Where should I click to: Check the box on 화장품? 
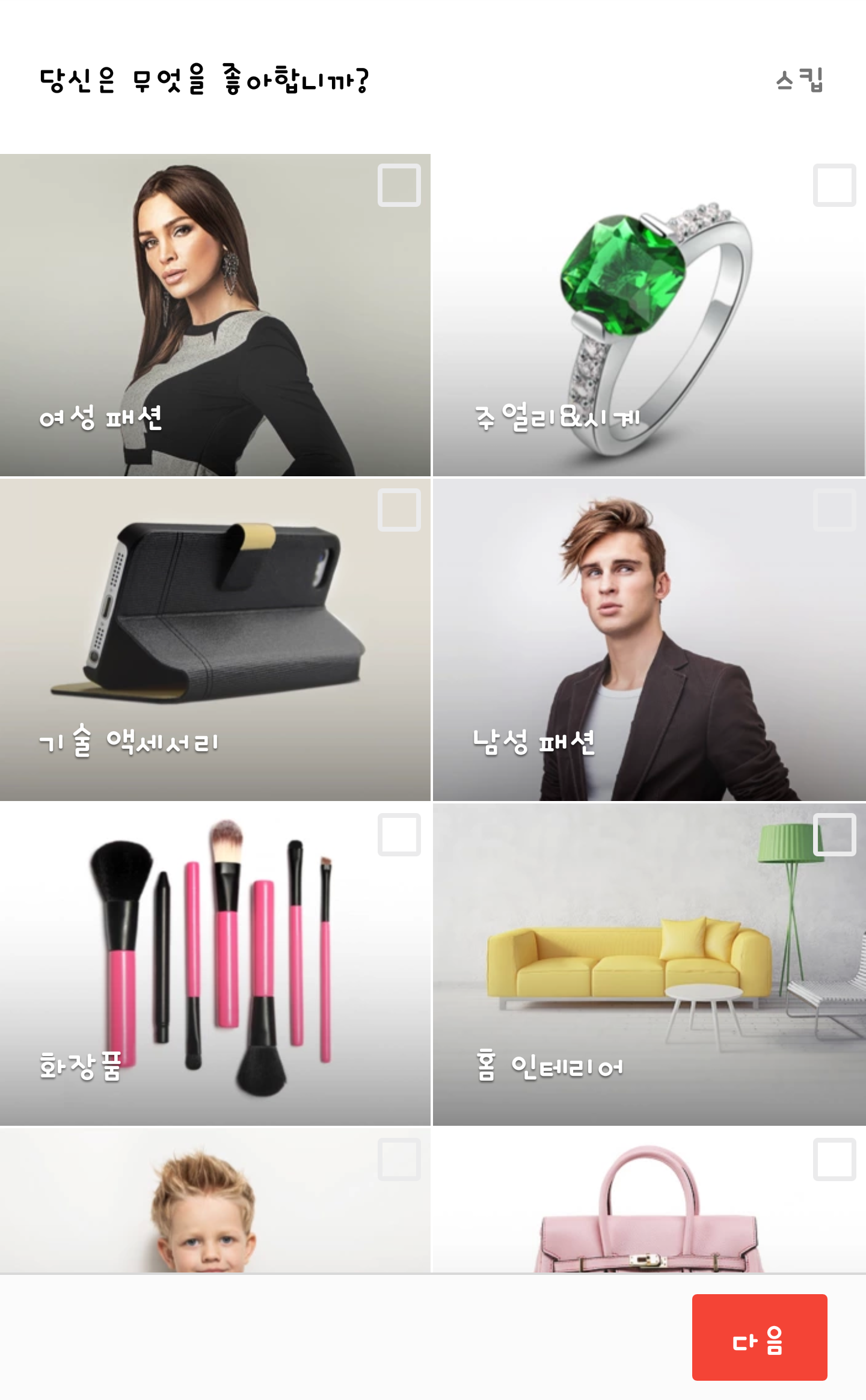click(x=399, y=835)
